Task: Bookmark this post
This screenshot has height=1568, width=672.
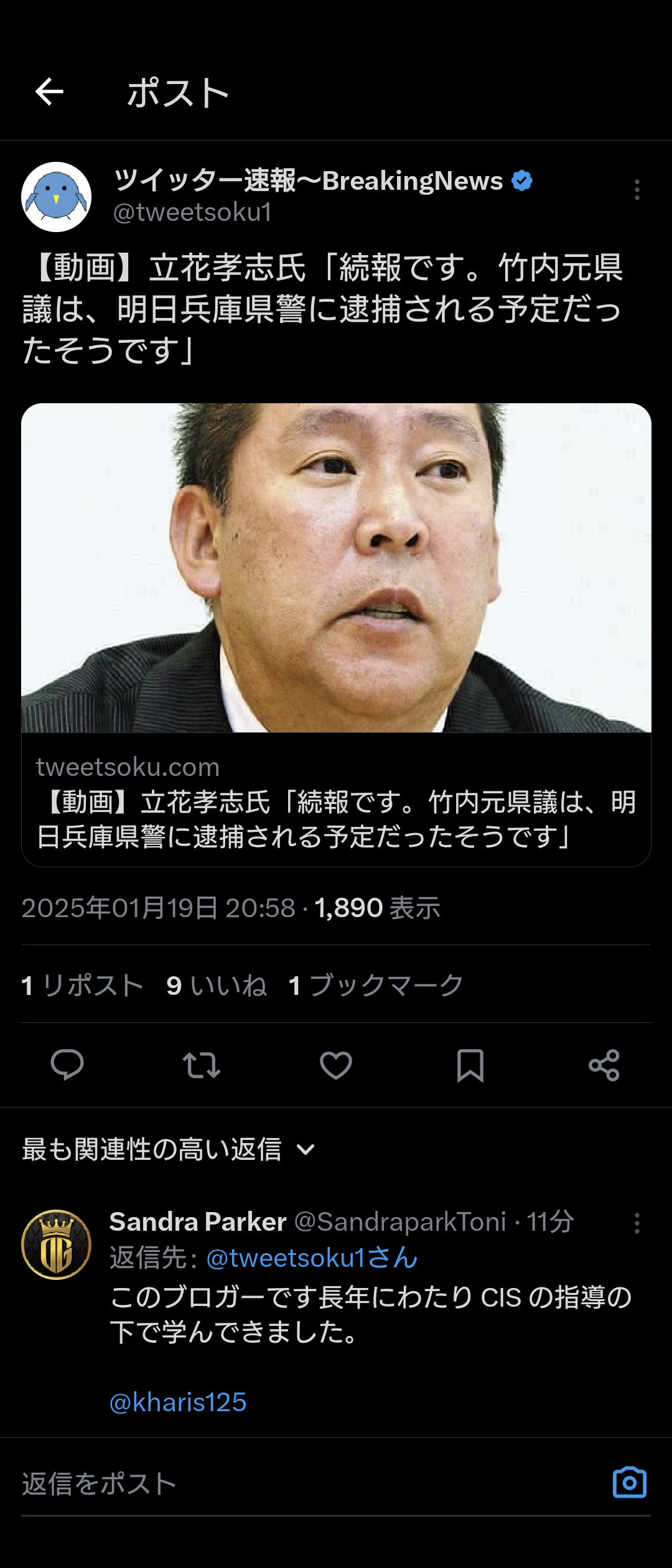Action: [470, 1065]
